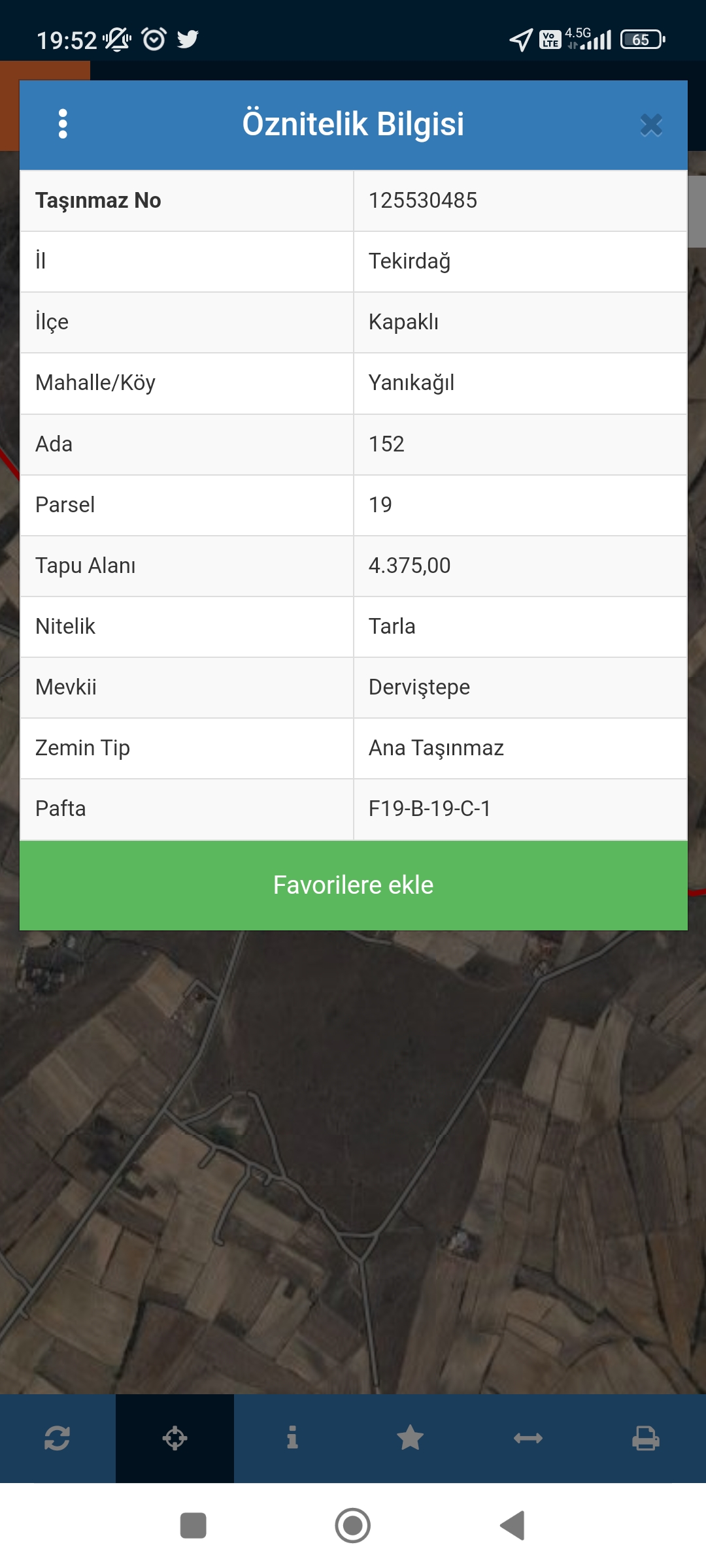Open the info tool in bottom toolbar
The width and height of the screenshot is (706, 1568).
point(292,1438)
